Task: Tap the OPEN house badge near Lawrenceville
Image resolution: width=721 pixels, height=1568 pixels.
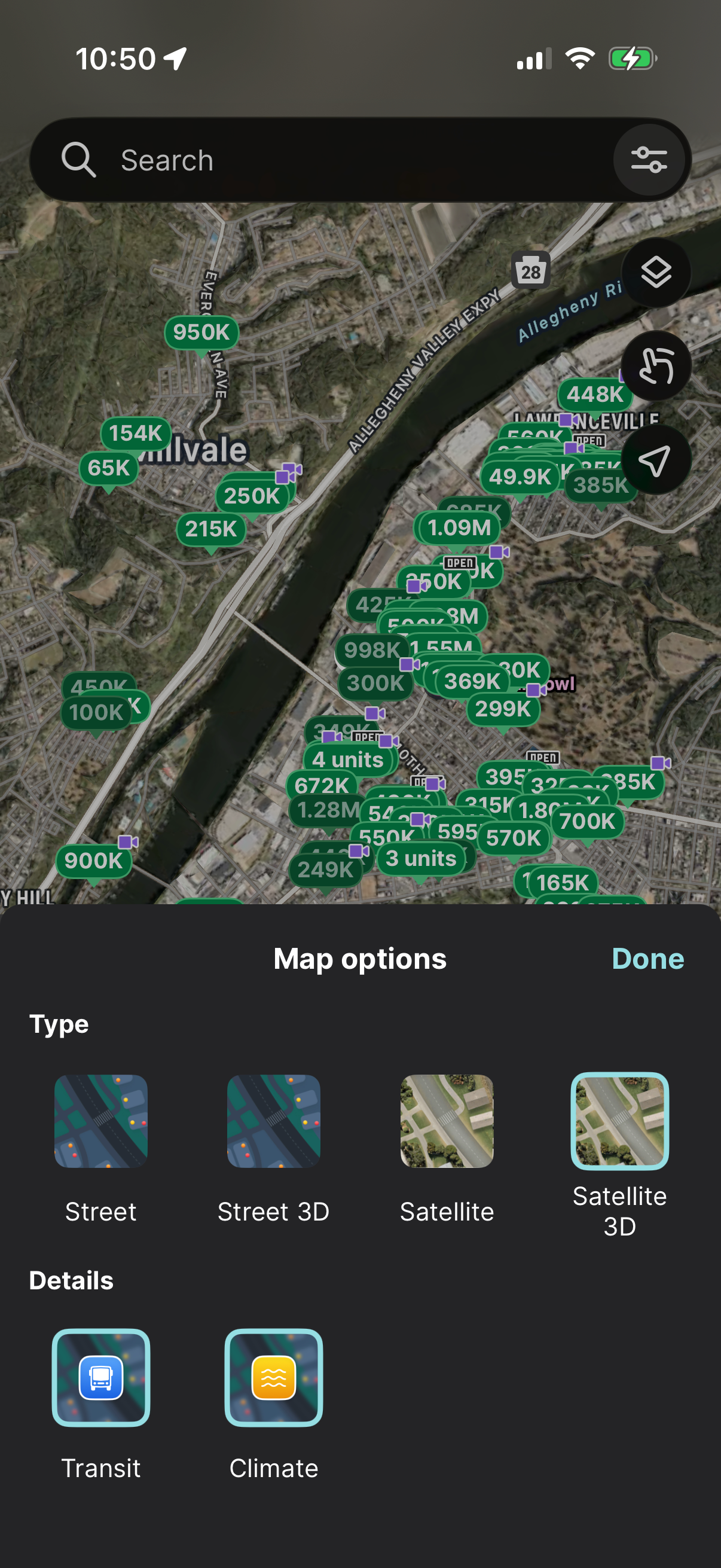Action: pos(588,440)
